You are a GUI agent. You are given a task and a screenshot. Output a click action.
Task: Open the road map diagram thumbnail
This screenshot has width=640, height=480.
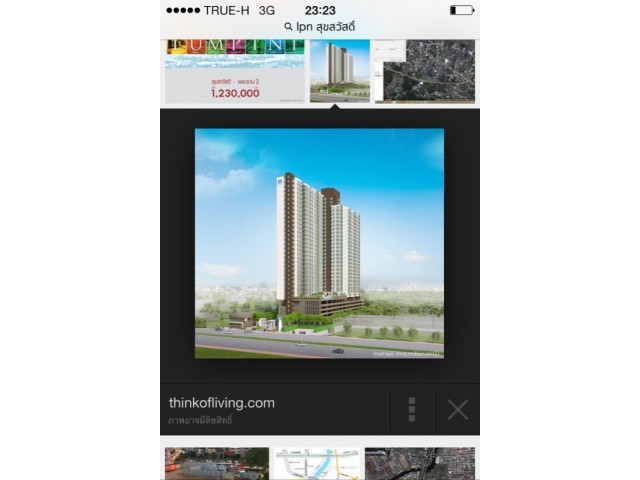coord(317,464)
